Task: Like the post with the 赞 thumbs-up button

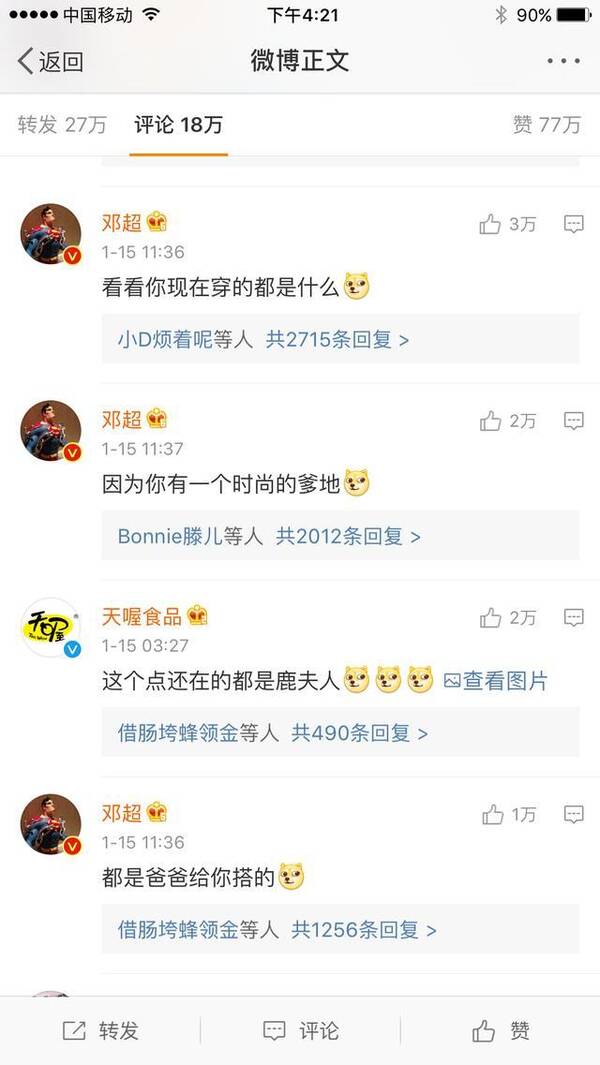Action: [x=500, y=1031]
